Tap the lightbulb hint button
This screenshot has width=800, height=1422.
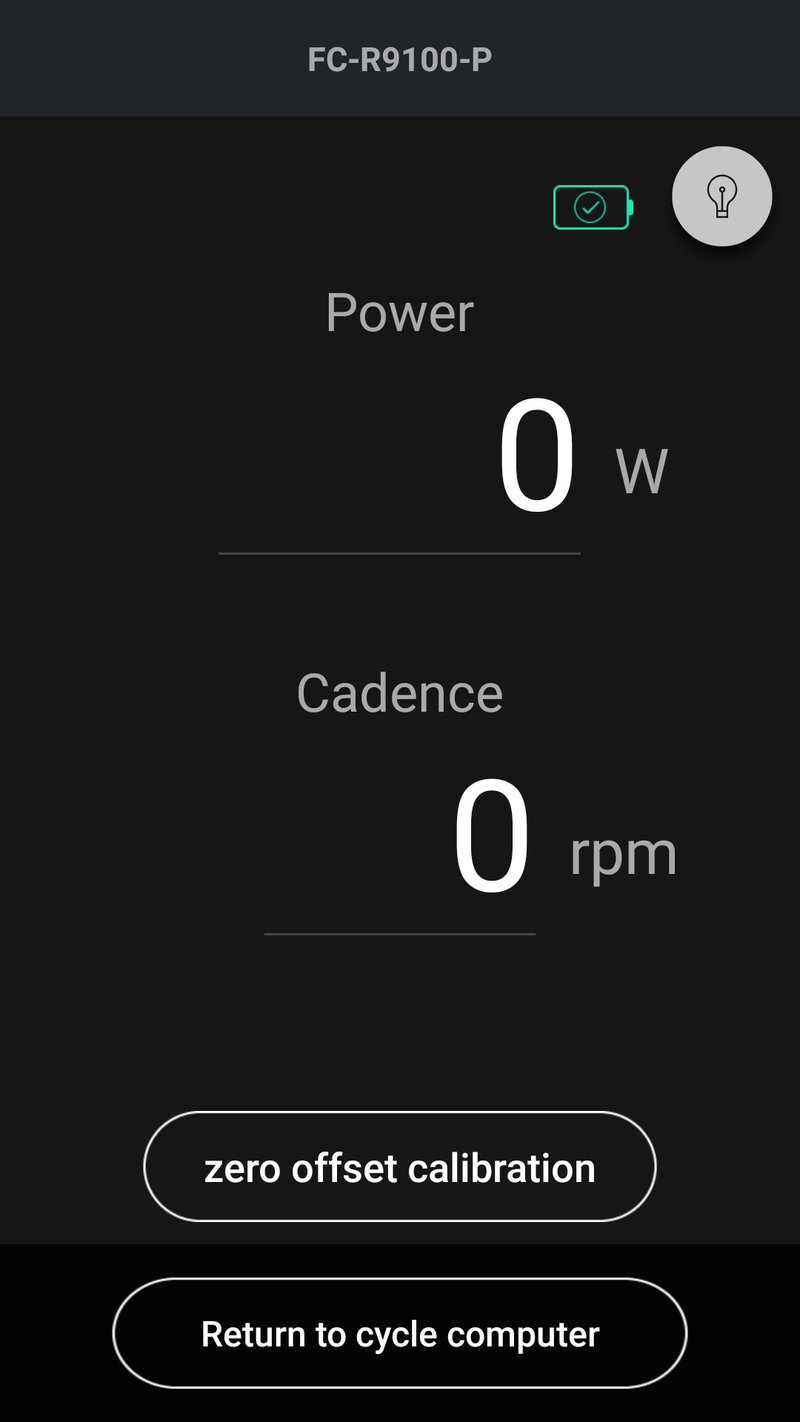[721, 196]
